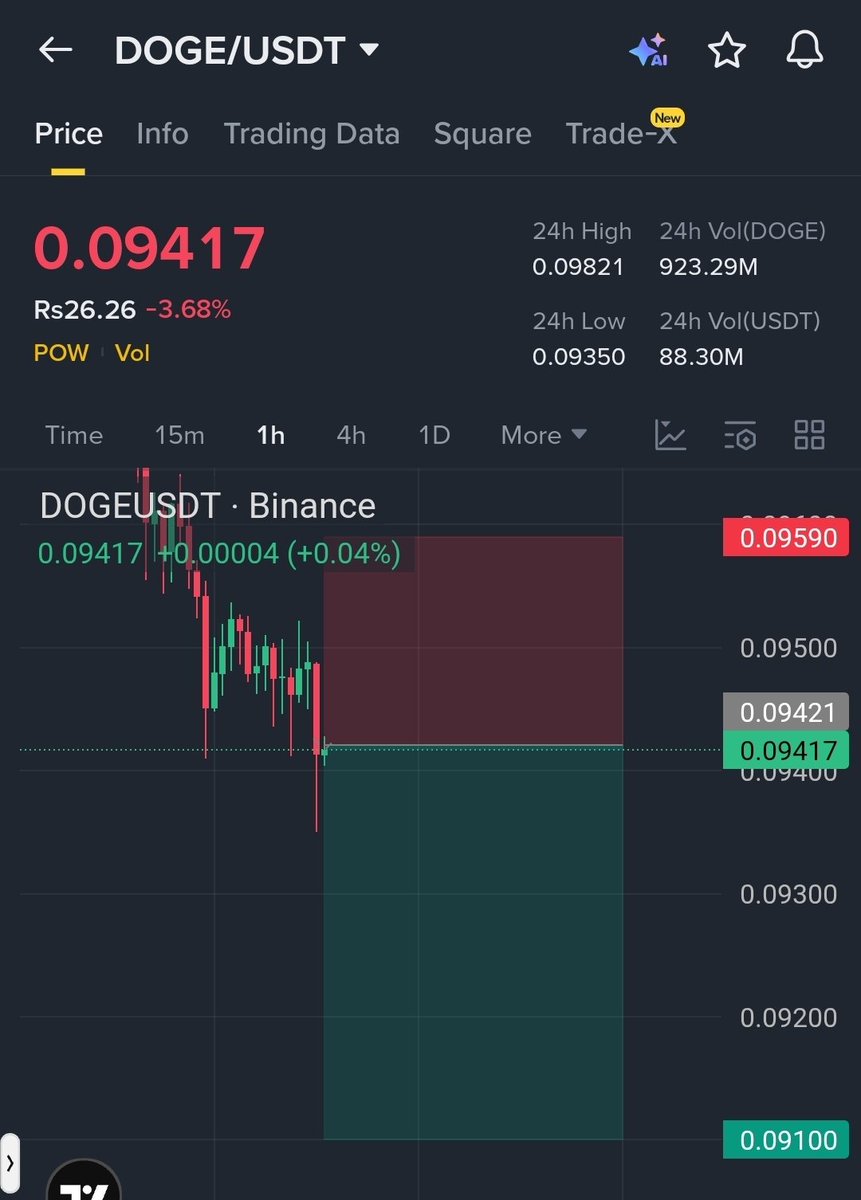Open the Square tab

point(482,134)
